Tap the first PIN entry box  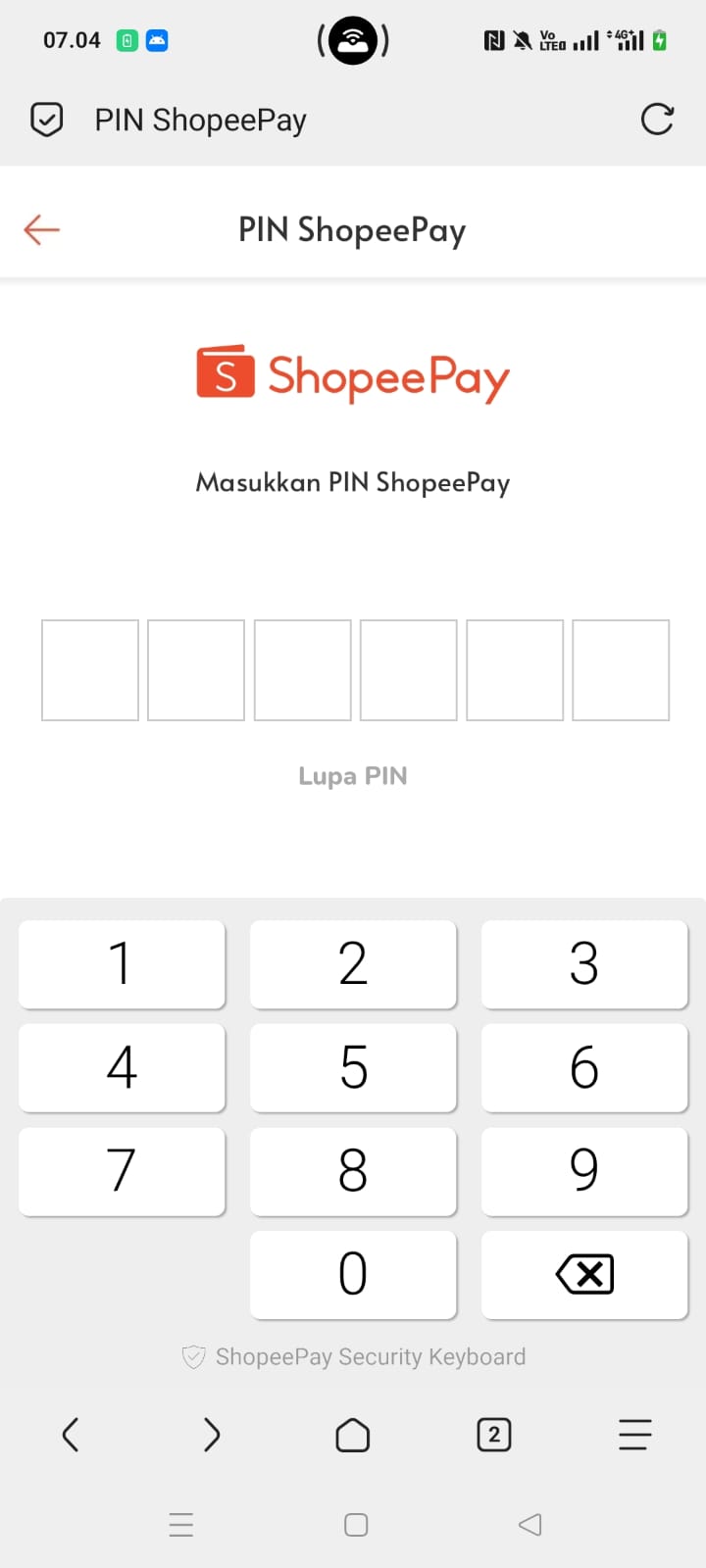[89, 670]
